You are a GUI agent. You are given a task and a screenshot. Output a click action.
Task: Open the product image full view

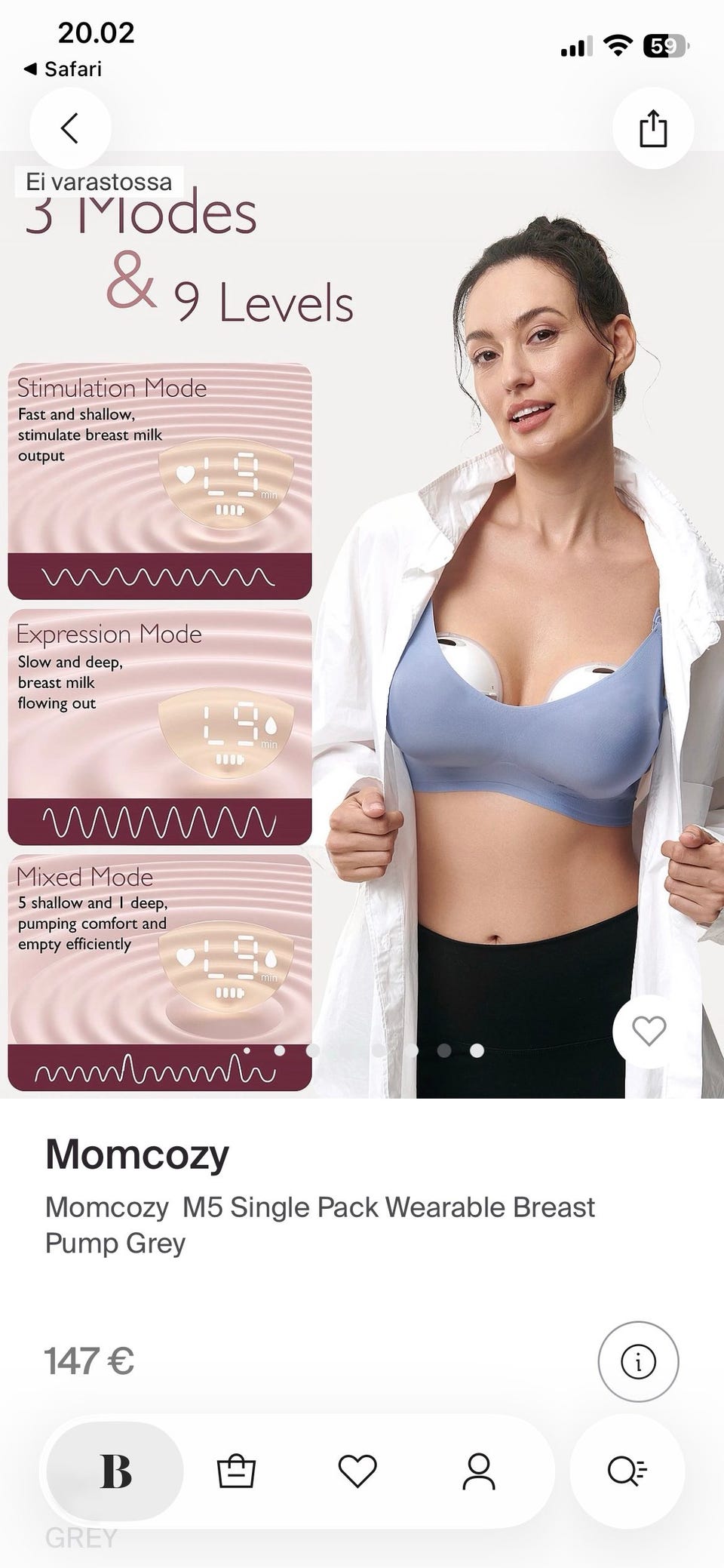click(362, 625)
